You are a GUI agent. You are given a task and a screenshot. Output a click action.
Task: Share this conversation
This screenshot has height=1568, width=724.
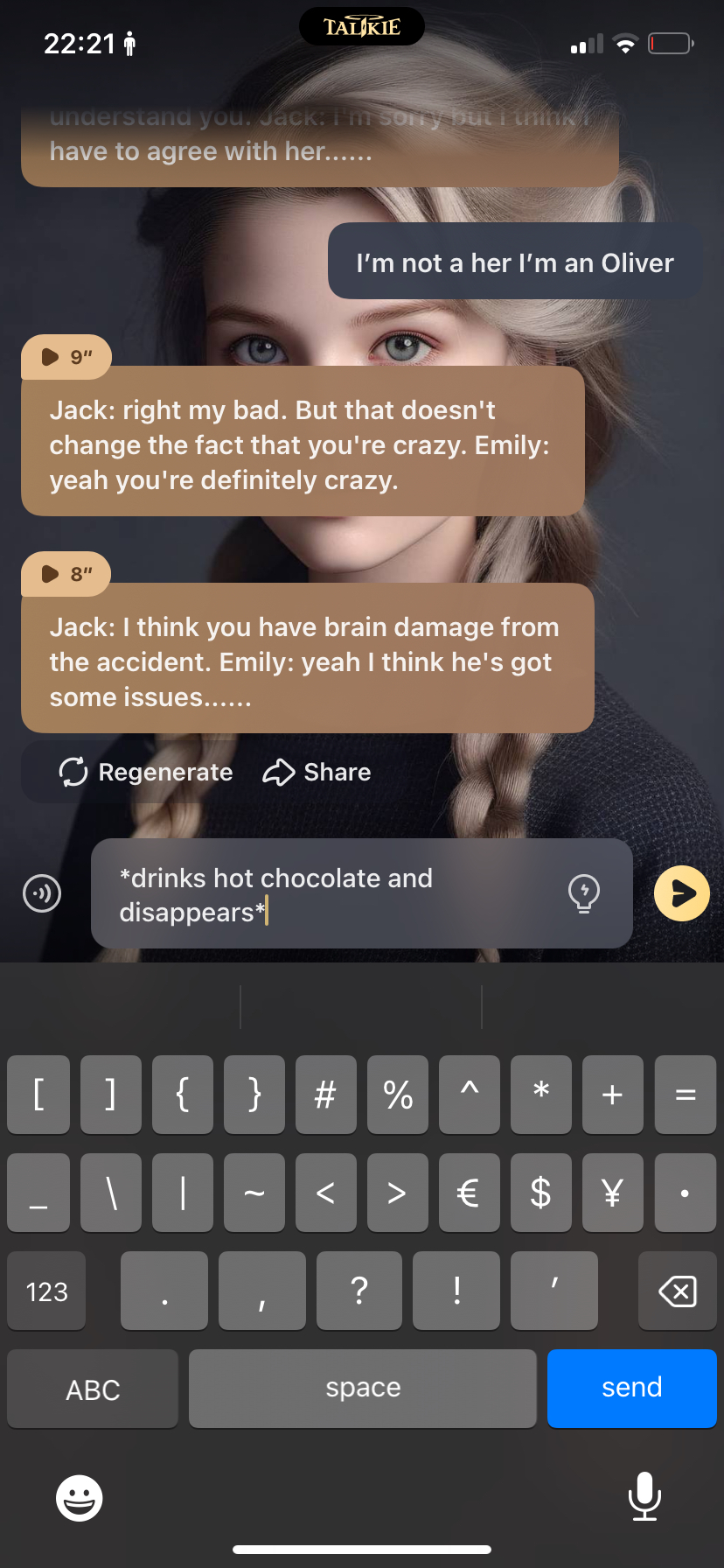317,772
